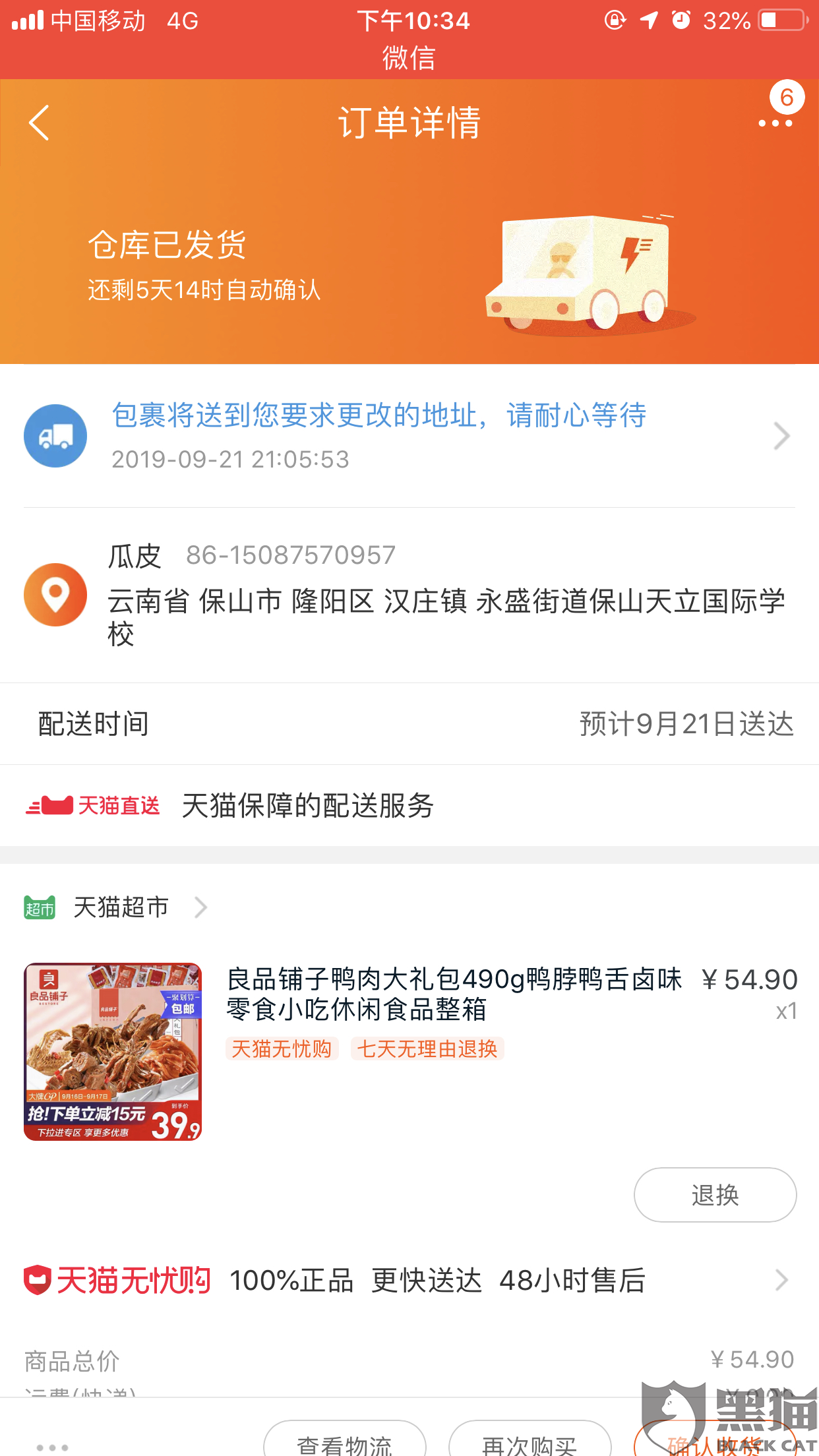The image size is (819, 1456).
Task: Tap the 退换 return button
Action: tap(715, 1195)
